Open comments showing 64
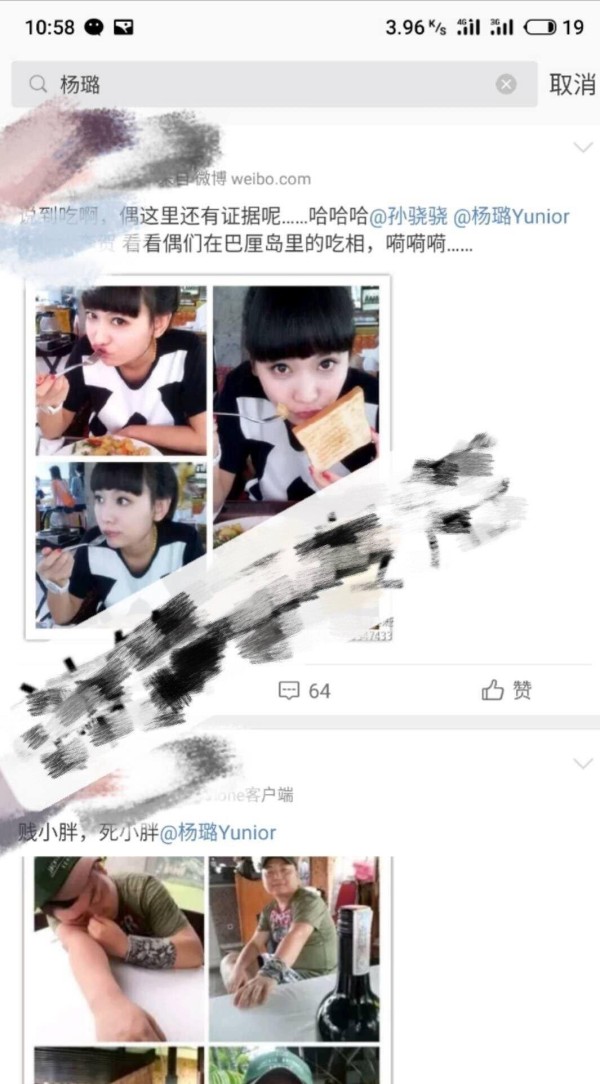Viewport: 600px width, 1084px height. pyautogui.click(x=304, y=690)
